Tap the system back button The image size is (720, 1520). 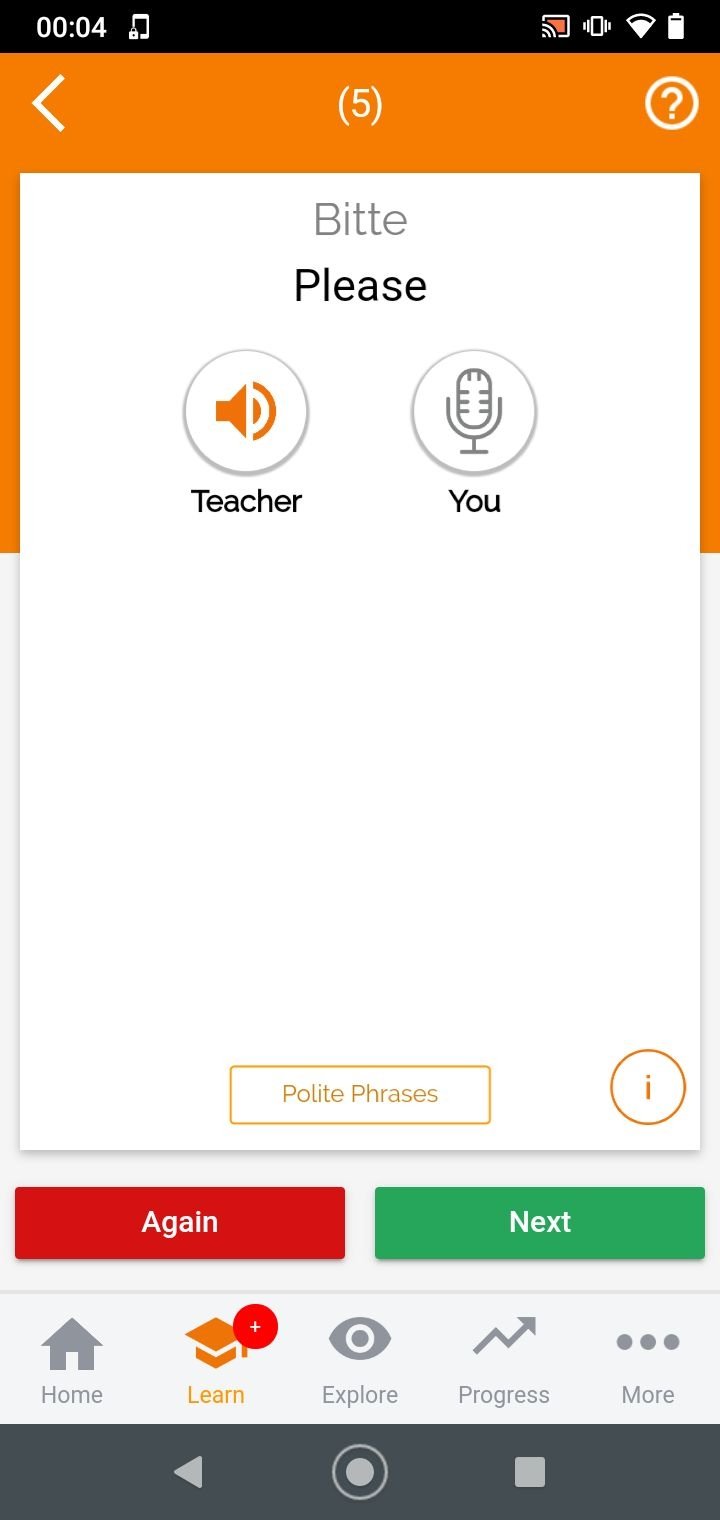pos(188,1472)
